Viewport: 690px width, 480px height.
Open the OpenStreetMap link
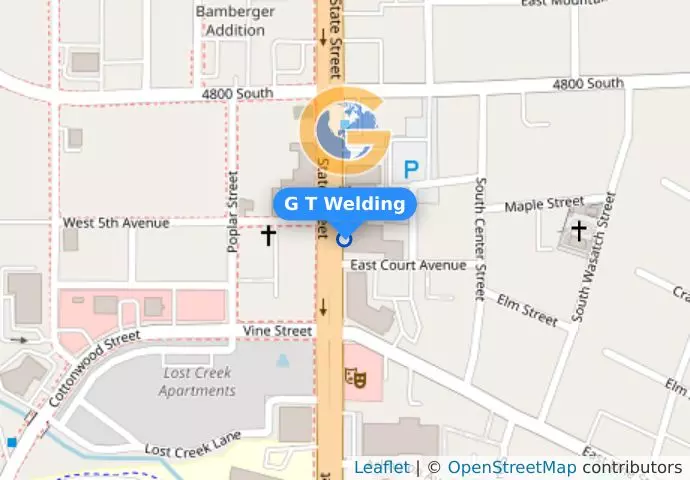(x=512, y=467)
